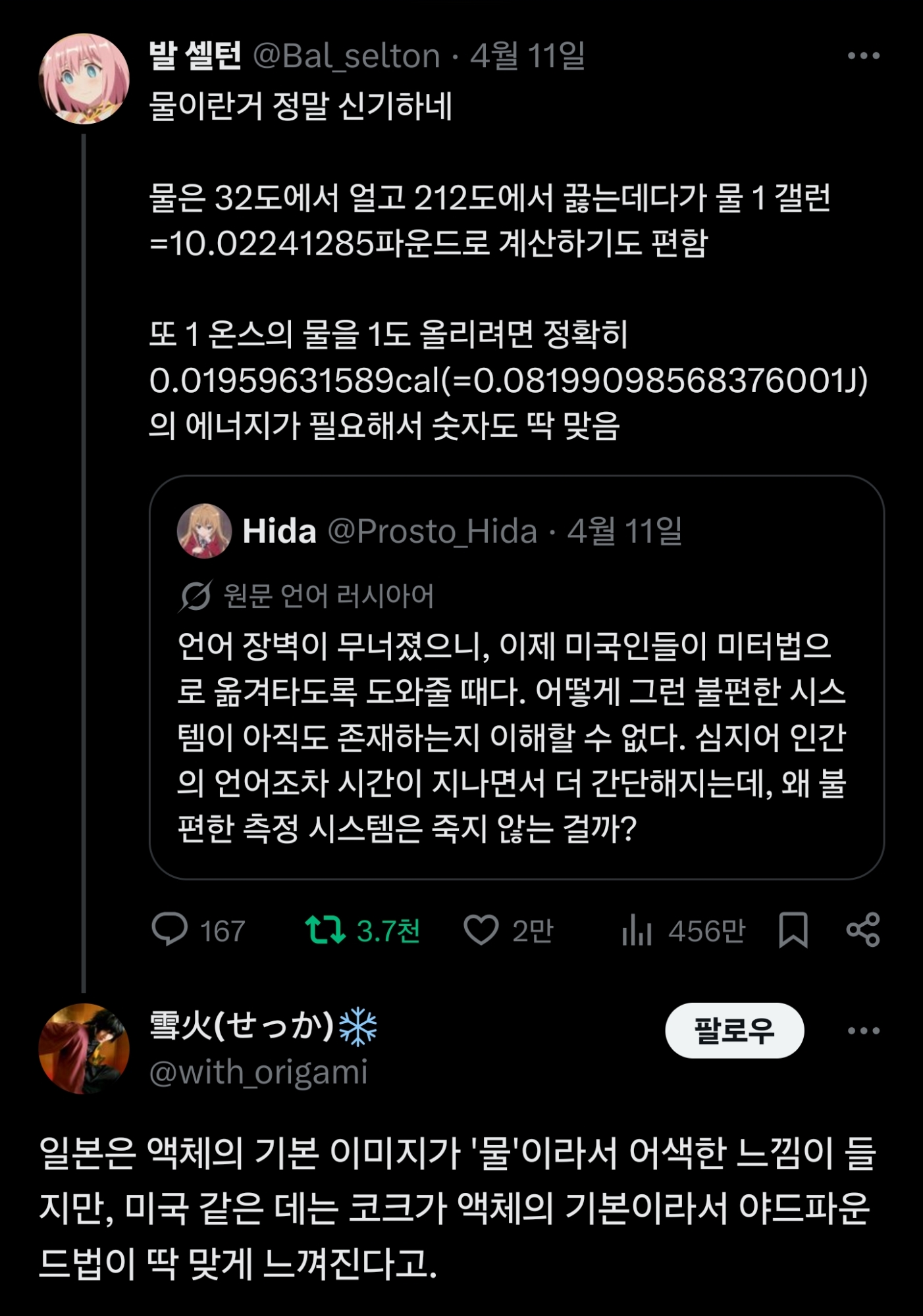The image size is (923, 1316).
Task: Reply to 발 셀턴's tweet
Action: [x=171, y=930]
